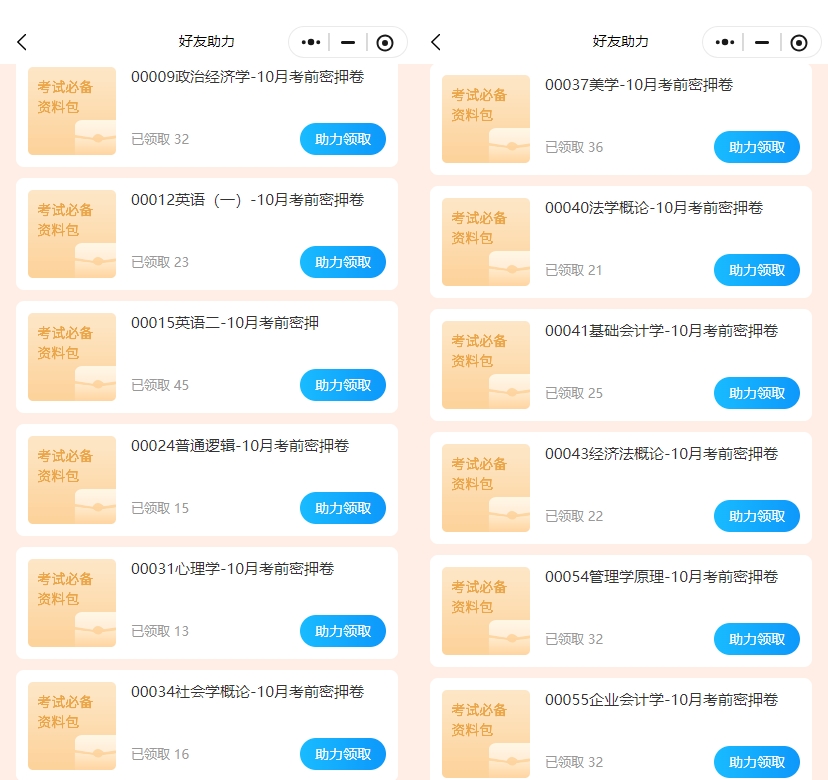Tap 助力领取 for 00041基础会计学

click(757, 393)
